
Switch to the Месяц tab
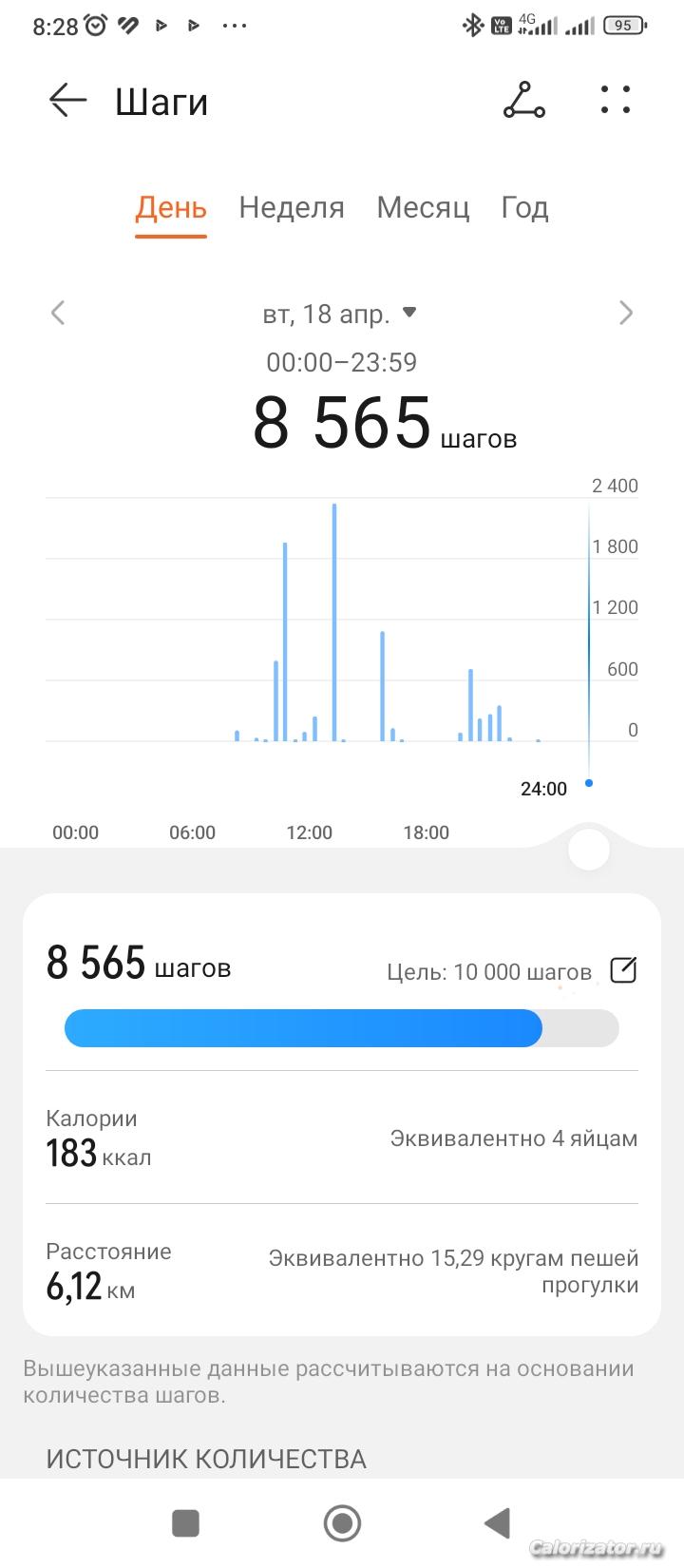pyautogui.click(x=423, y=208)
